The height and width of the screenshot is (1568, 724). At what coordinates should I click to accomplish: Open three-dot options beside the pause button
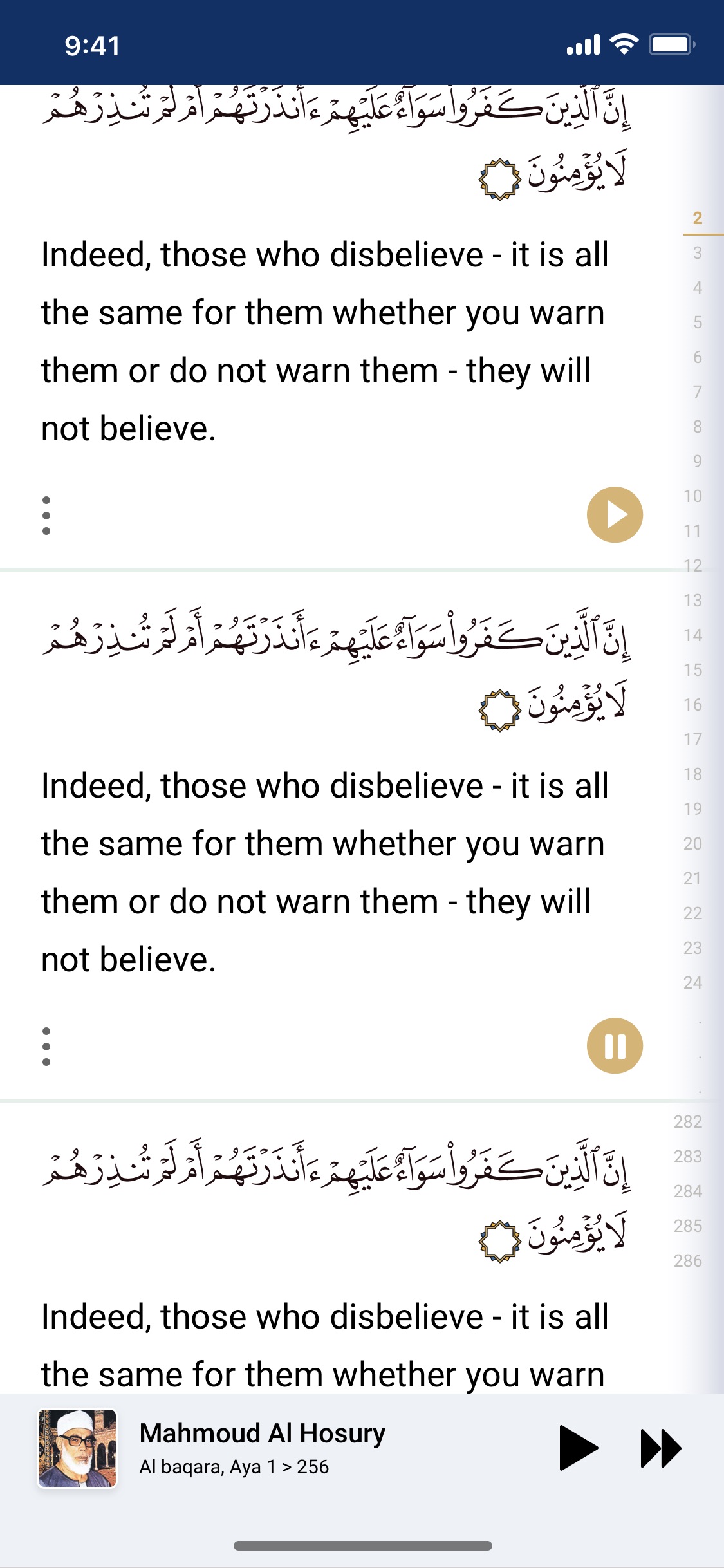tap(46, 1046)
